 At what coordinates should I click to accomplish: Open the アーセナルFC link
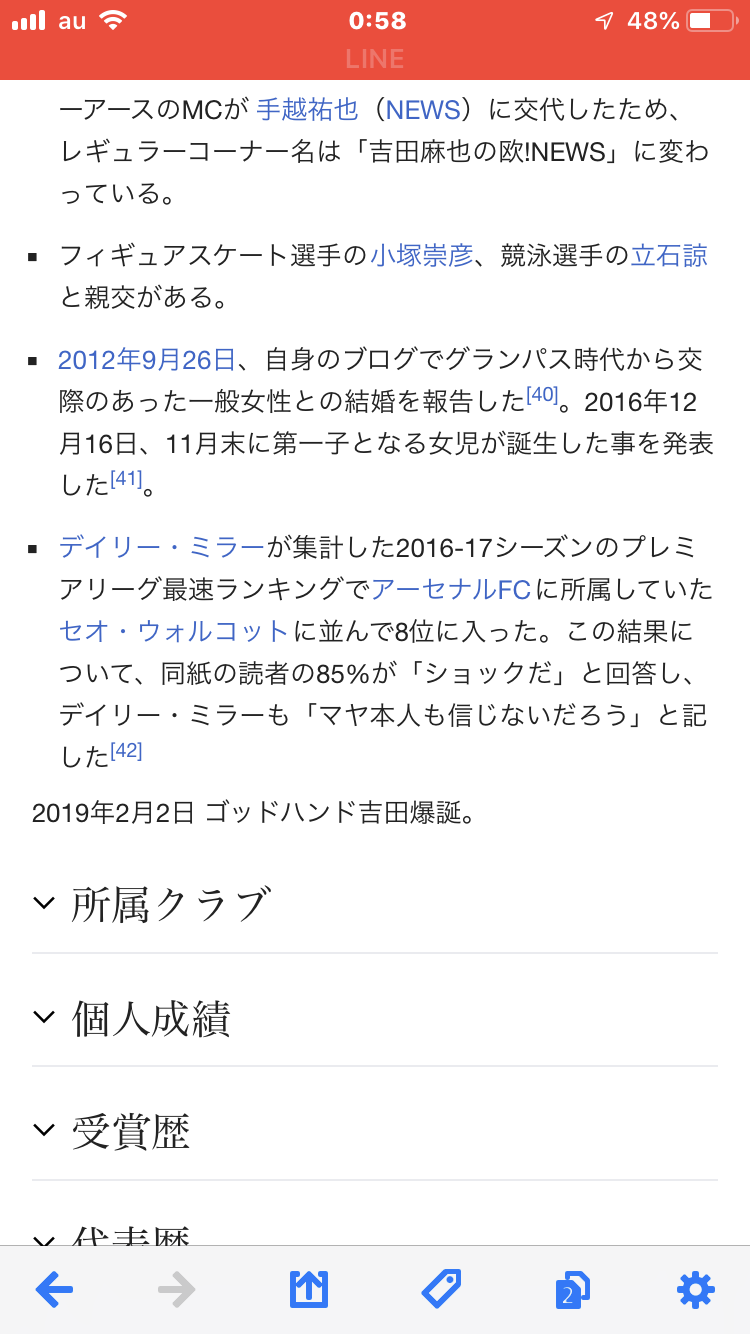451,589
